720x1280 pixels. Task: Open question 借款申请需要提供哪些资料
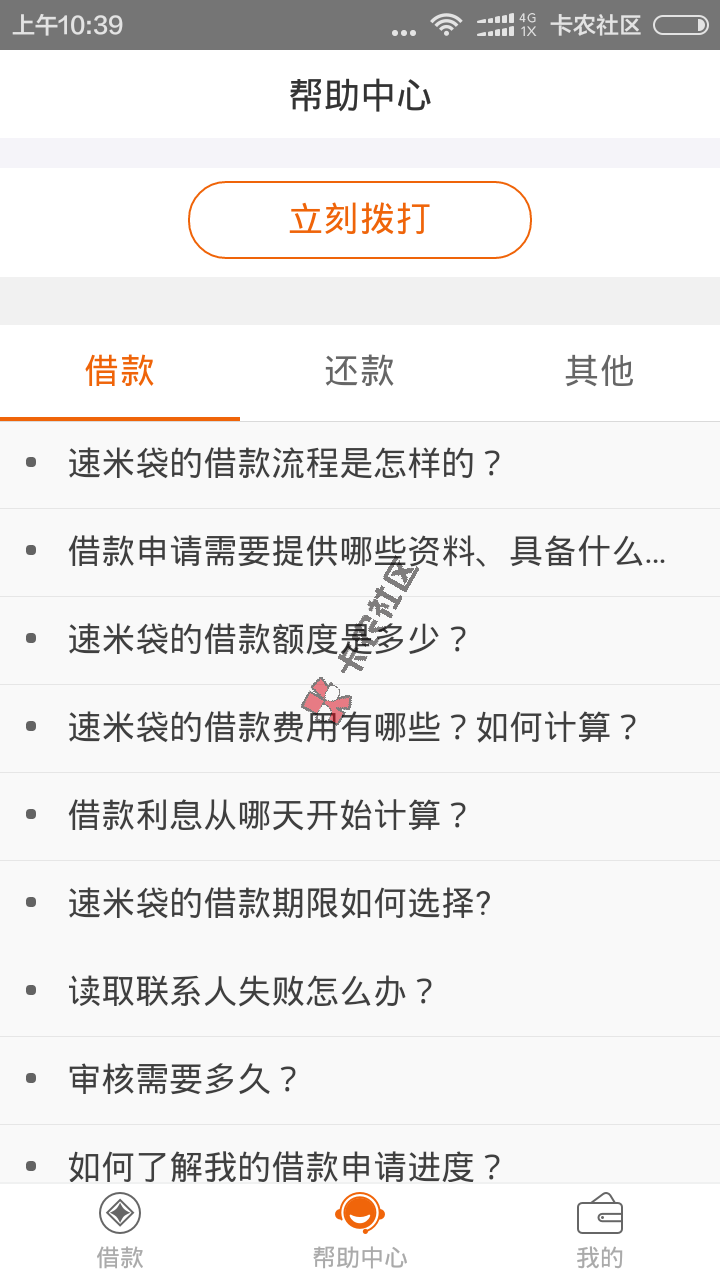pos(360,553)
